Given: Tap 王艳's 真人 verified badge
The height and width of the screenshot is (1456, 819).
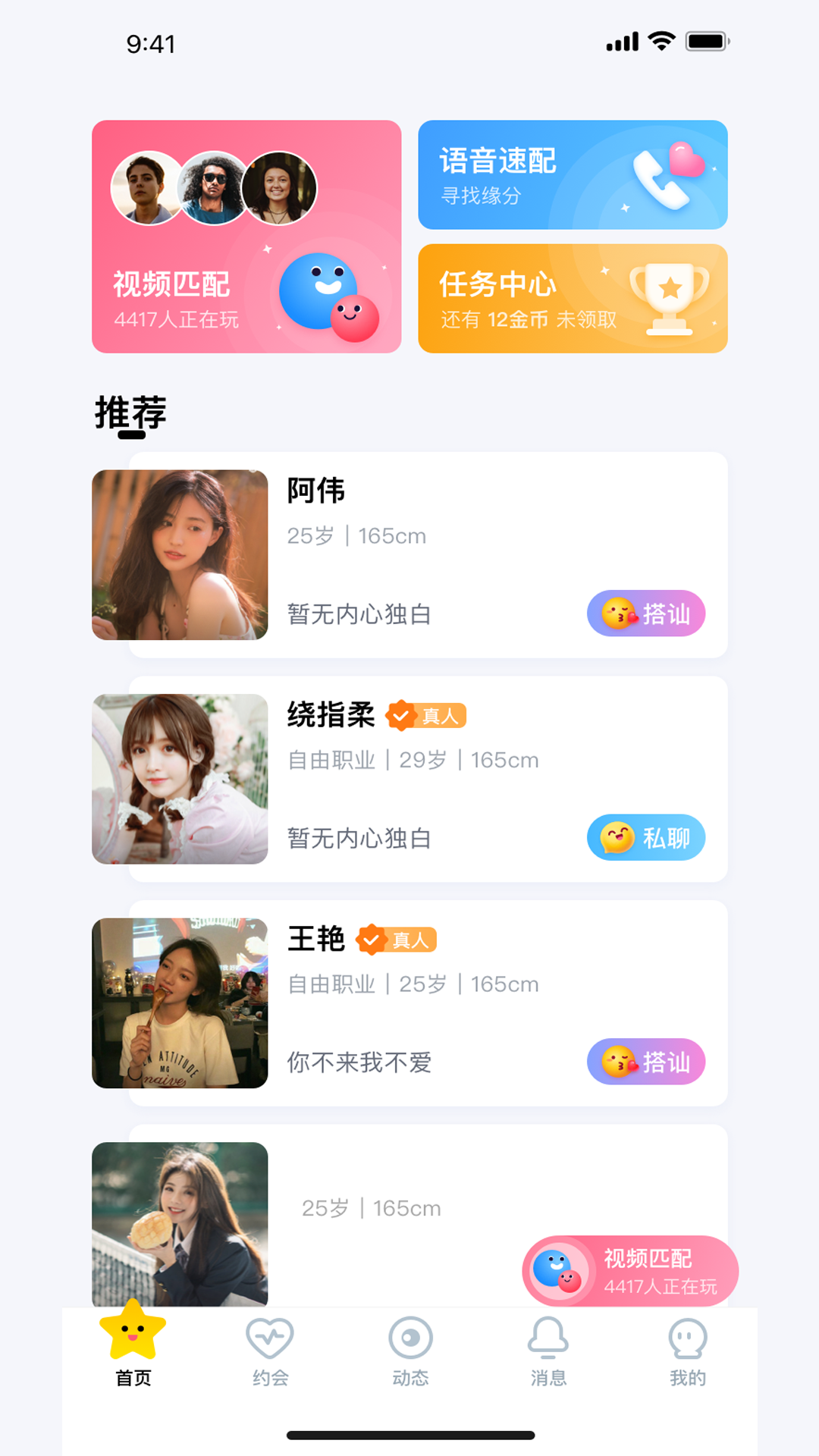Looking at the screenshot, I should 397,940.
